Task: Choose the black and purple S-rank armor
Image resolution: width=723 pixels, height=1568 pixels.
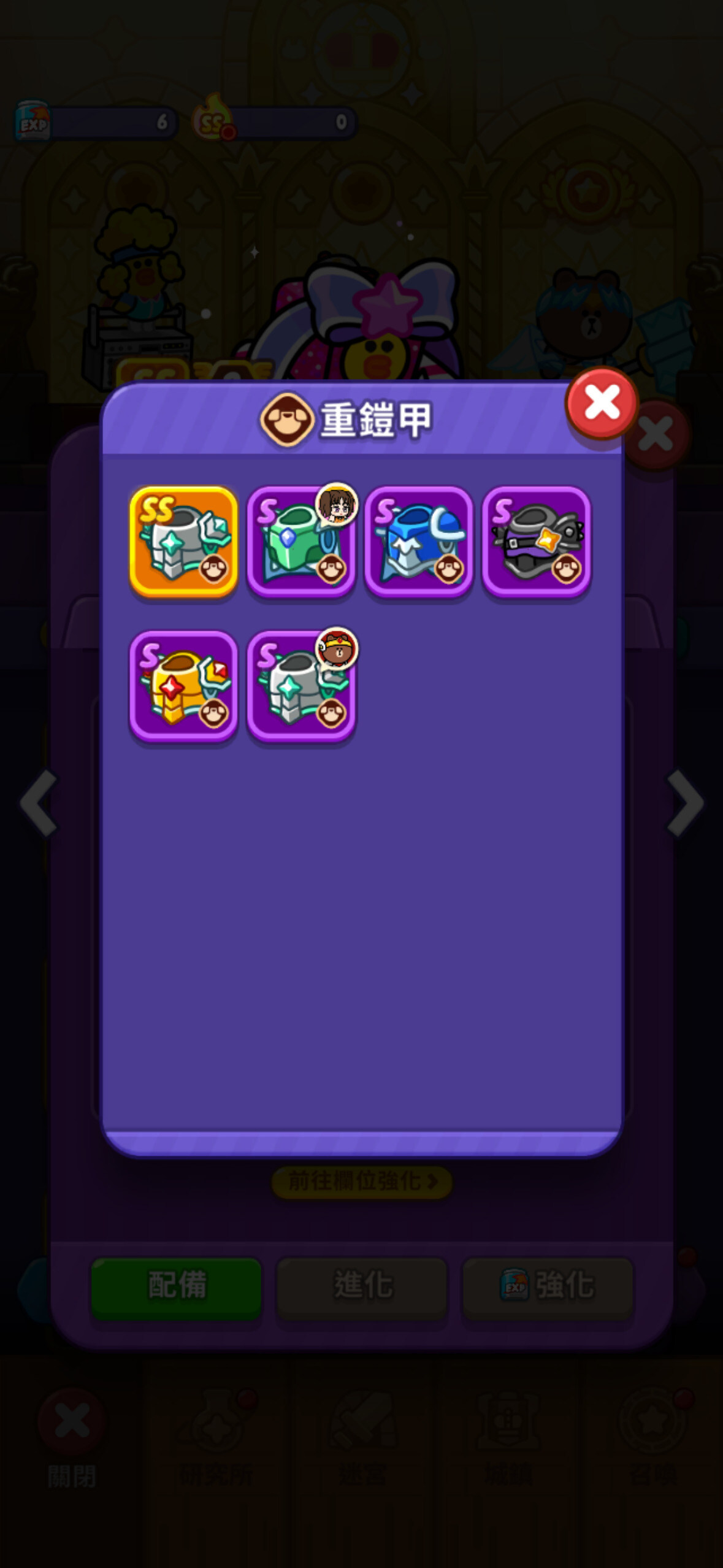Action: click(x=537, y=541)
